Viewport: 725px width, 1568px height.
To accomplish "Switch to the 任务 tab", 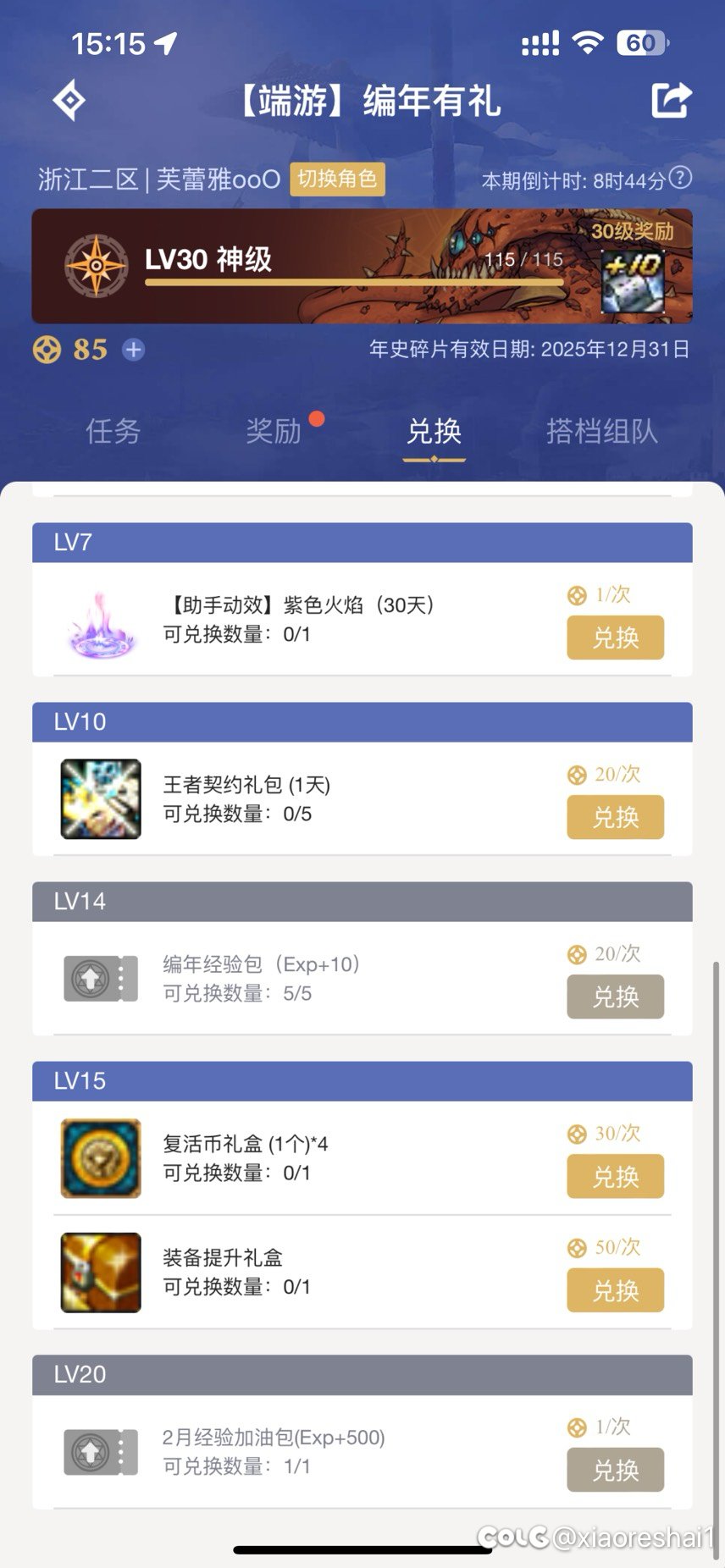I will coord(112,433).
